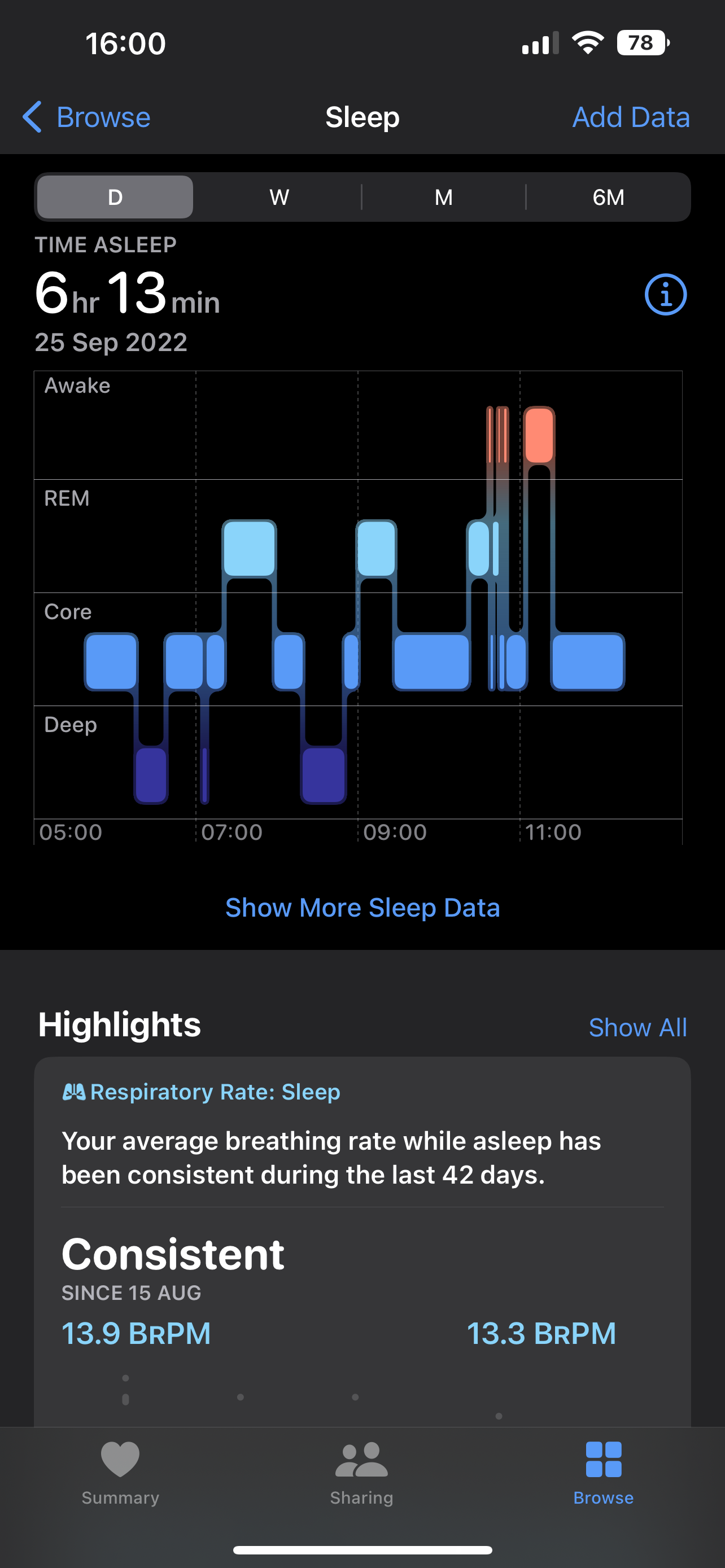Show More Sleep Data

pyautogui.click(x=362, y=908)
